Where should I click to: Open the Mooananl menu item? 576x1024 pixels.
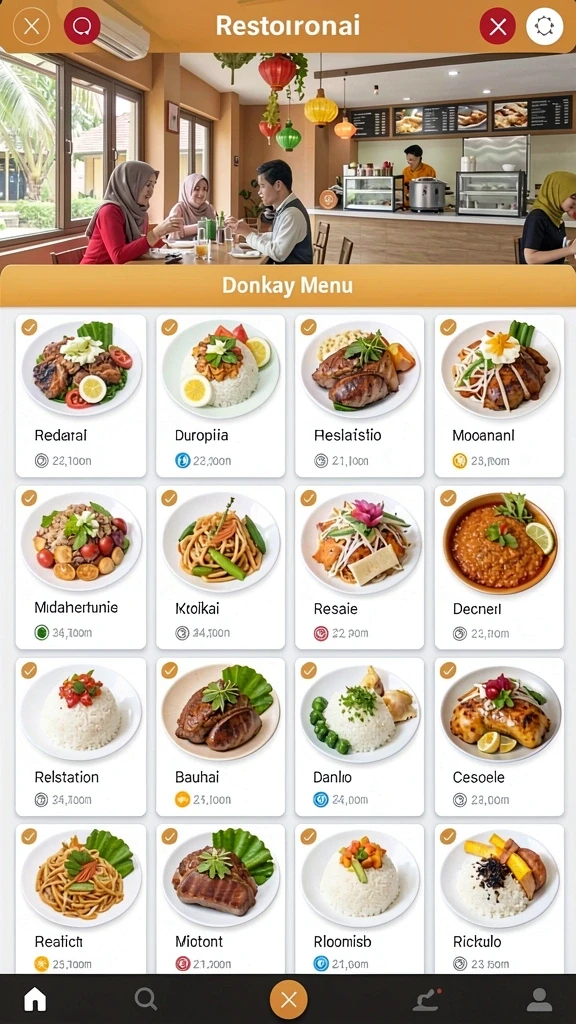pos(500,396)
